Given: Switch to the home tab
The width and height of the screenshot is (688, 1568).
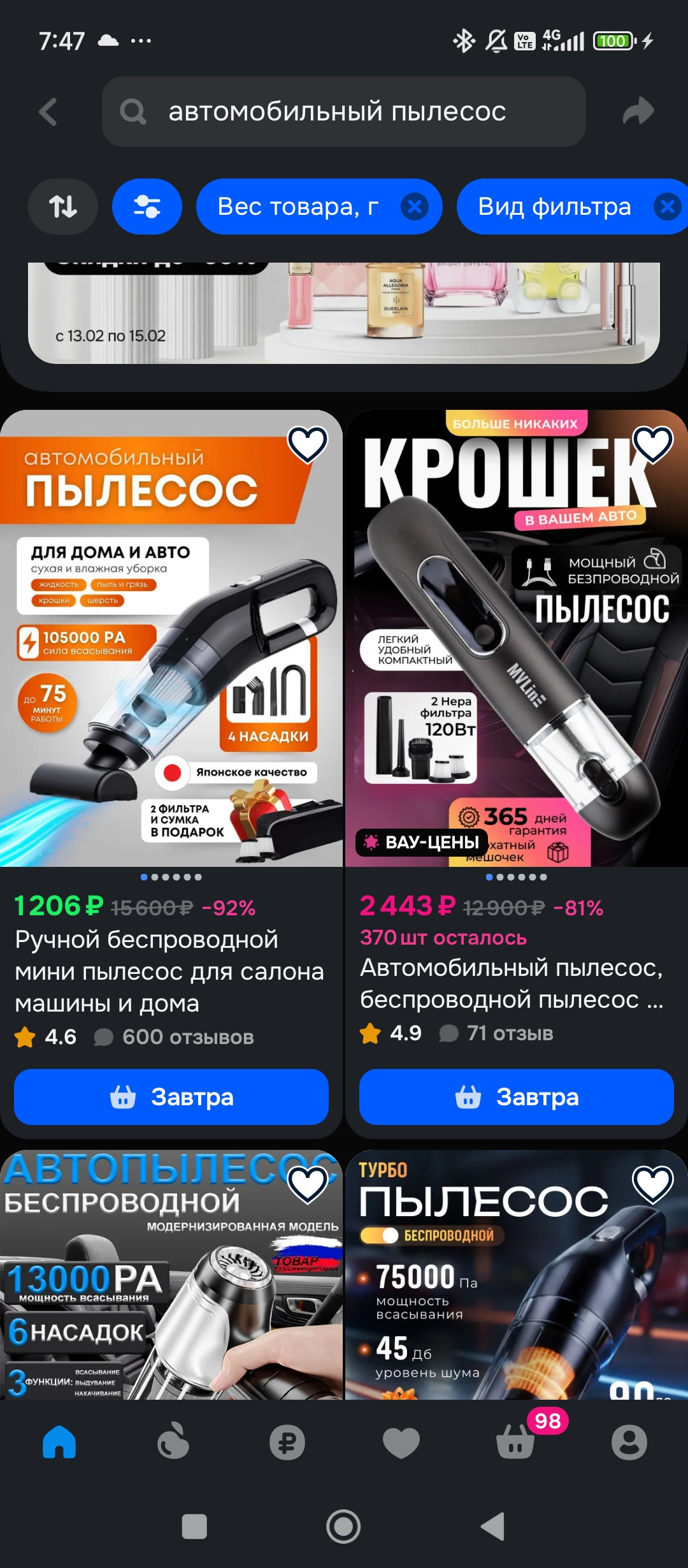Looking at the screenshot, I should (59, 1442).
